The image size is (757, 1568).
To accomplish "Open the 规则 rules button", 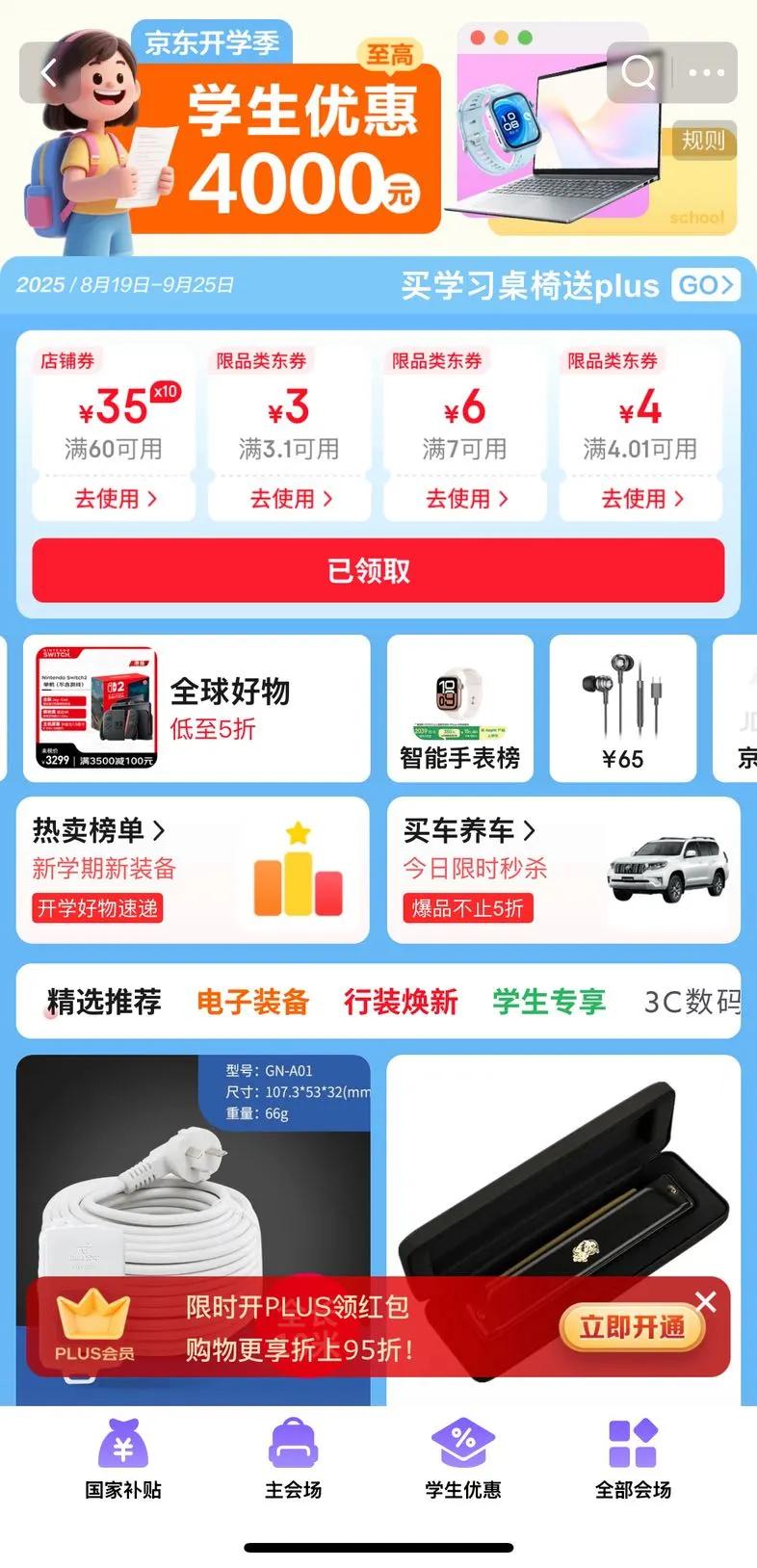I will [703, 141].
